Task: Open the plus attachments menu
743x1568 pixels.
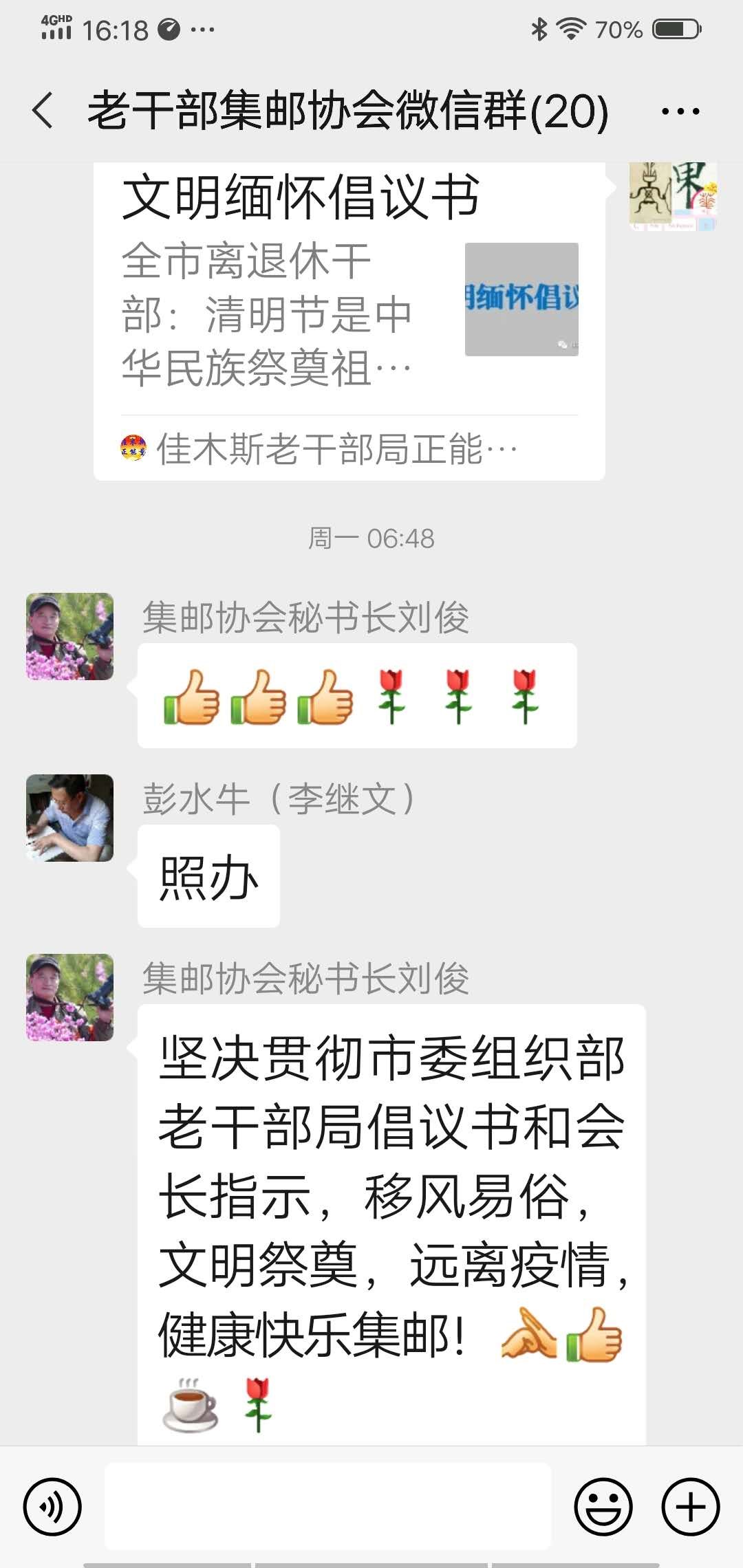Action: 690,1506
